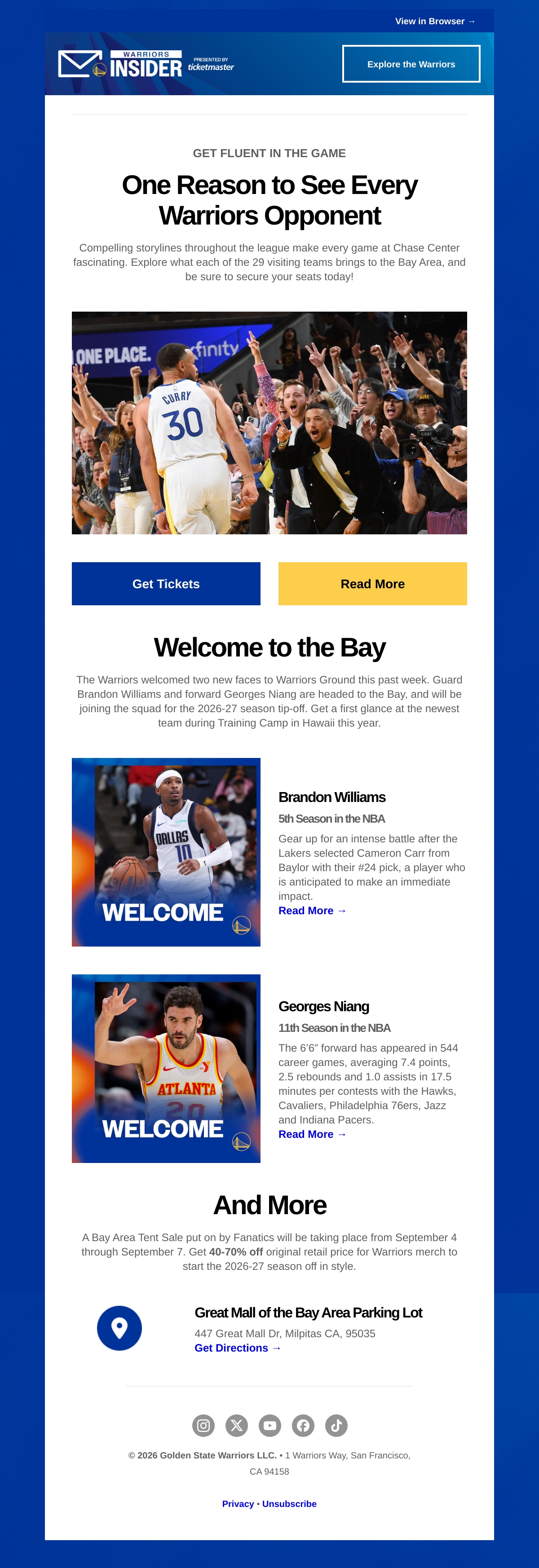Open Read More under Brandon Williams
The height and width of the screenshot is (1568, 539).
[313, 911]
